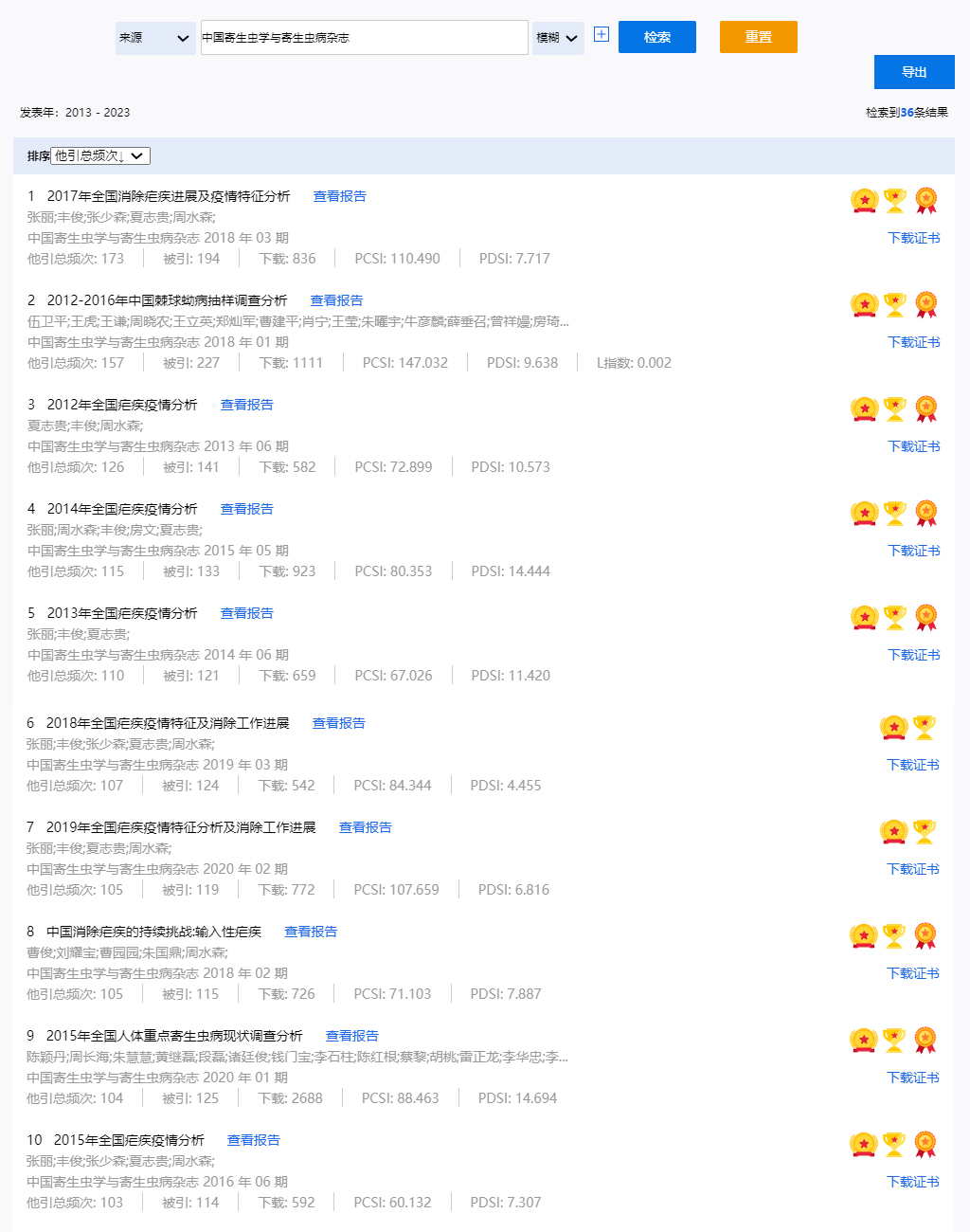Open the 他引总频次 sort dropdown
The width and height of the screenshot is (970, 1232).
tap(100, 155)
